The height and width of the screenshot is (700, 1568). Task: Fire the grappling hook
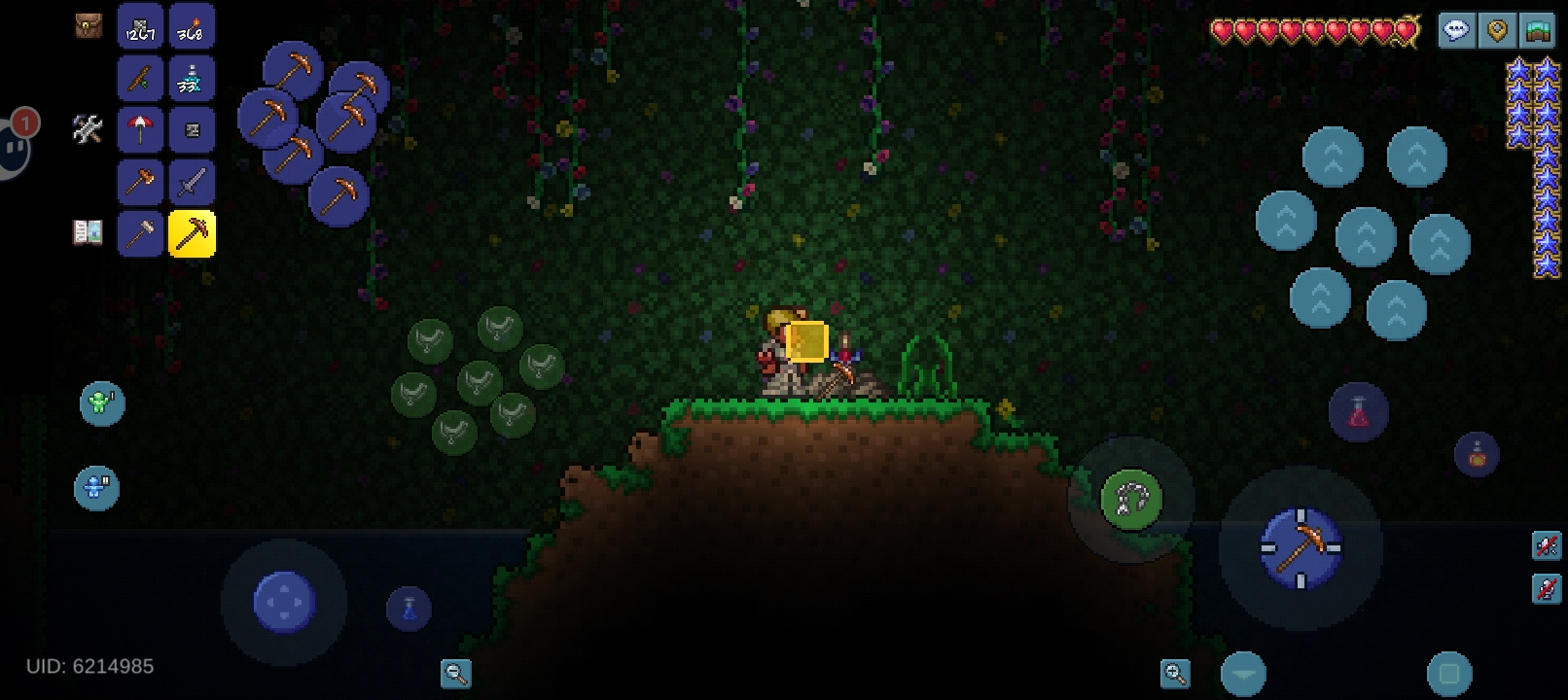click(1131, 500)
